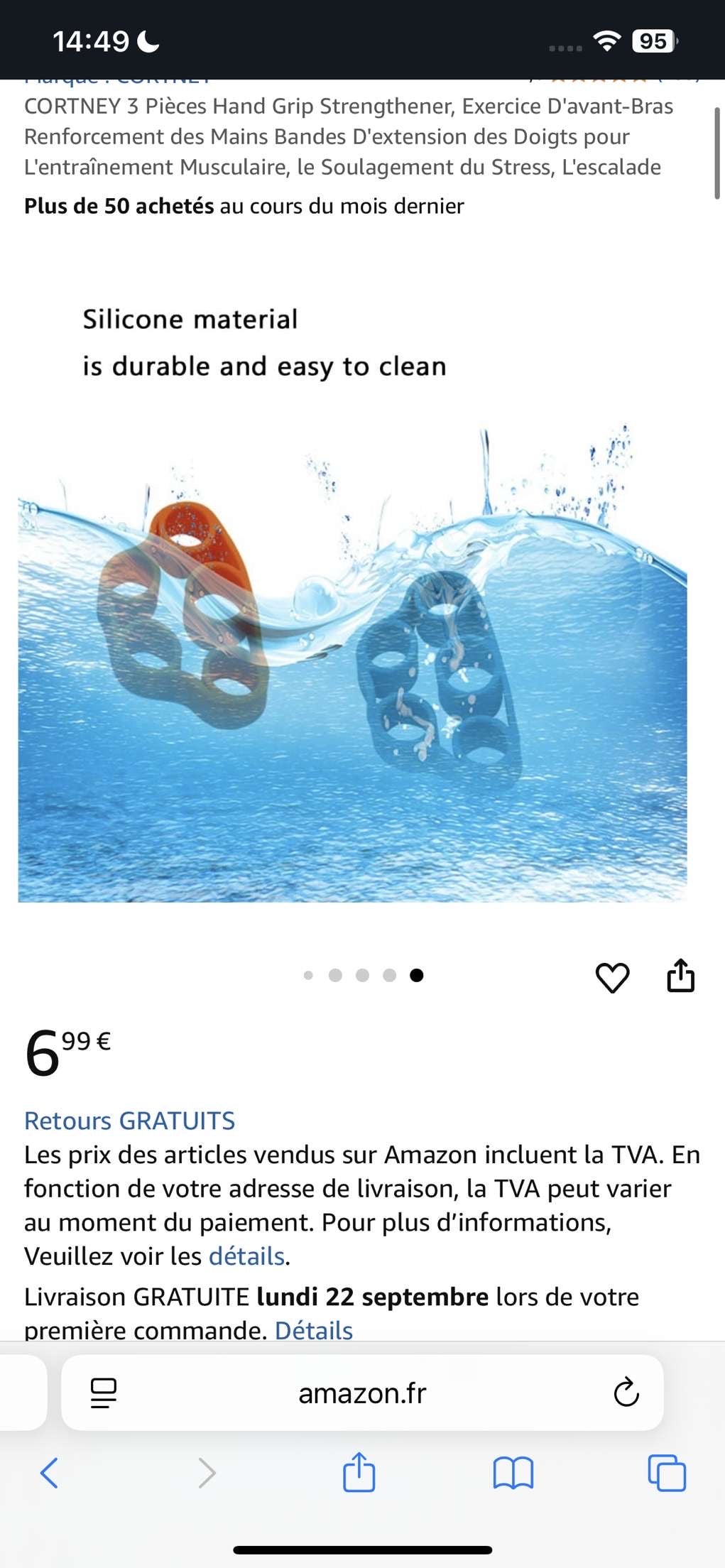Open Safari bookmarks
The height and width of the screenshot is (1568, 725).
(513, 1472)
